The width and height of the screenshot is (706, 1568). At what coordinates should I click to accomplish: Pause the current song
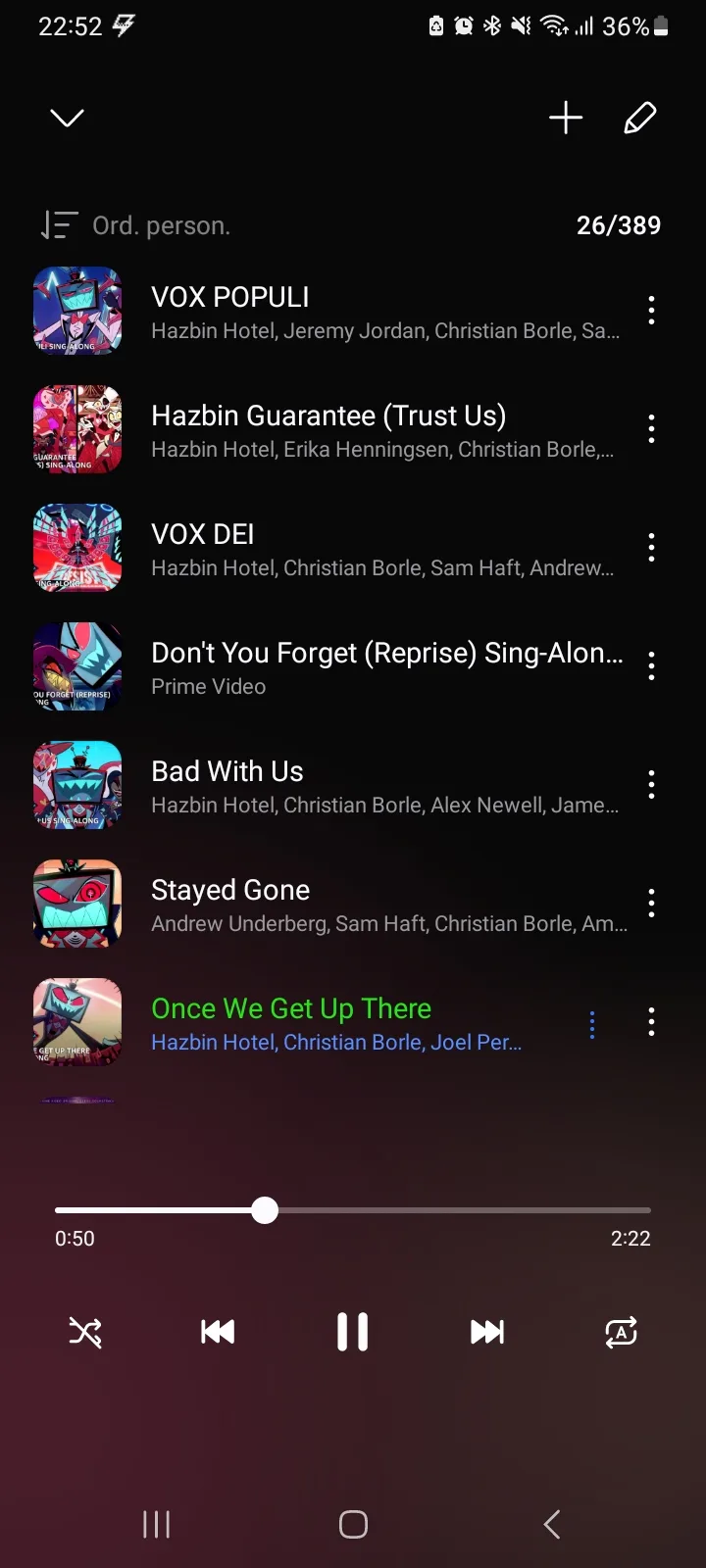pos(353,1332)
